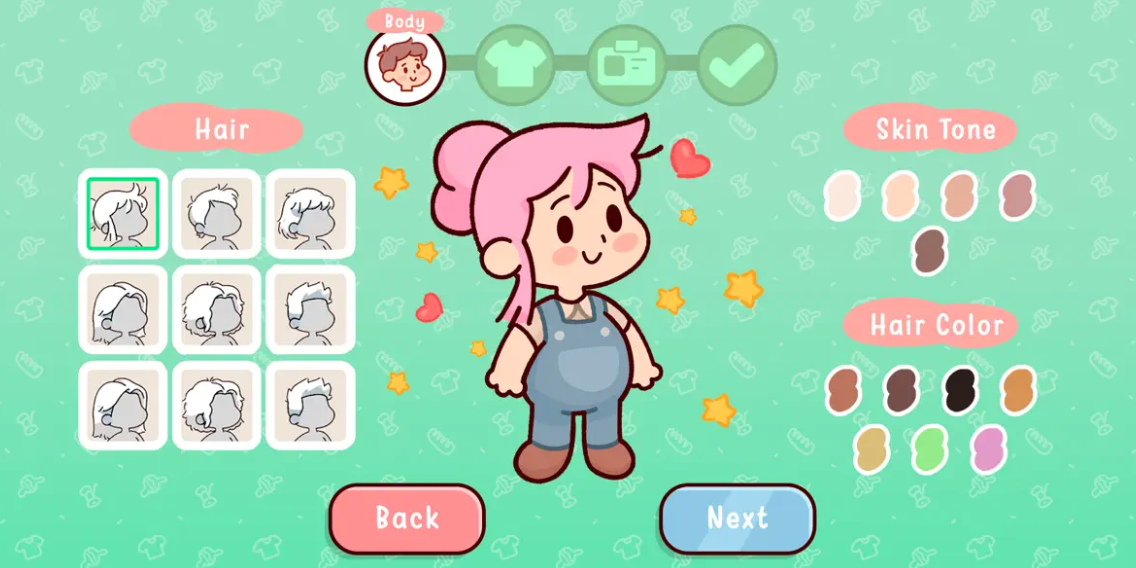Go to the clothing step (shirt icon)

[x=515, y=66]
